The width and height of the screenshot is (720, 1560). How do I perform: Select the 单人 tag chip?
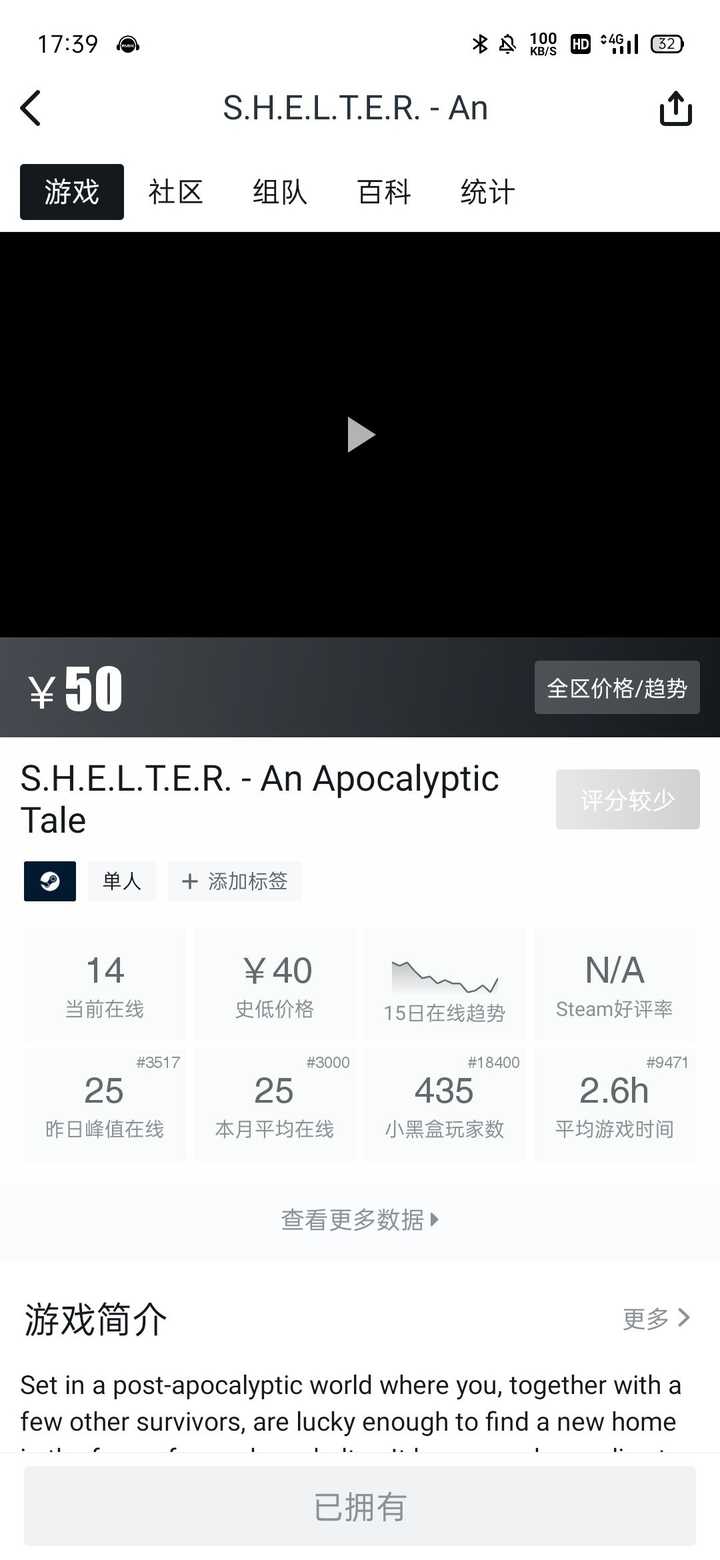coord(122,881)
